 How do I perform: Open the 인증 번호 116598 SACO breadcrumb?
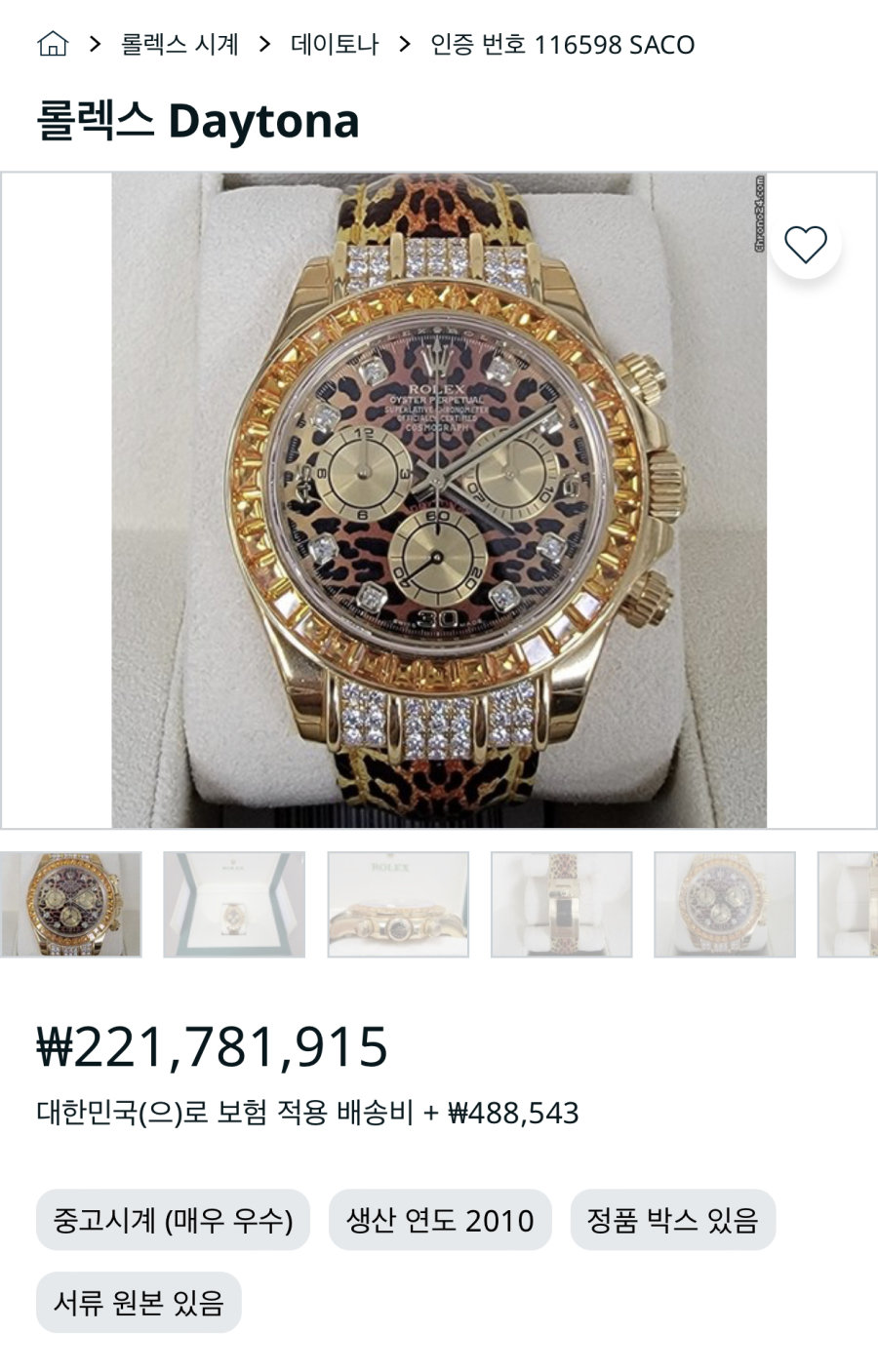coord(563,45)
